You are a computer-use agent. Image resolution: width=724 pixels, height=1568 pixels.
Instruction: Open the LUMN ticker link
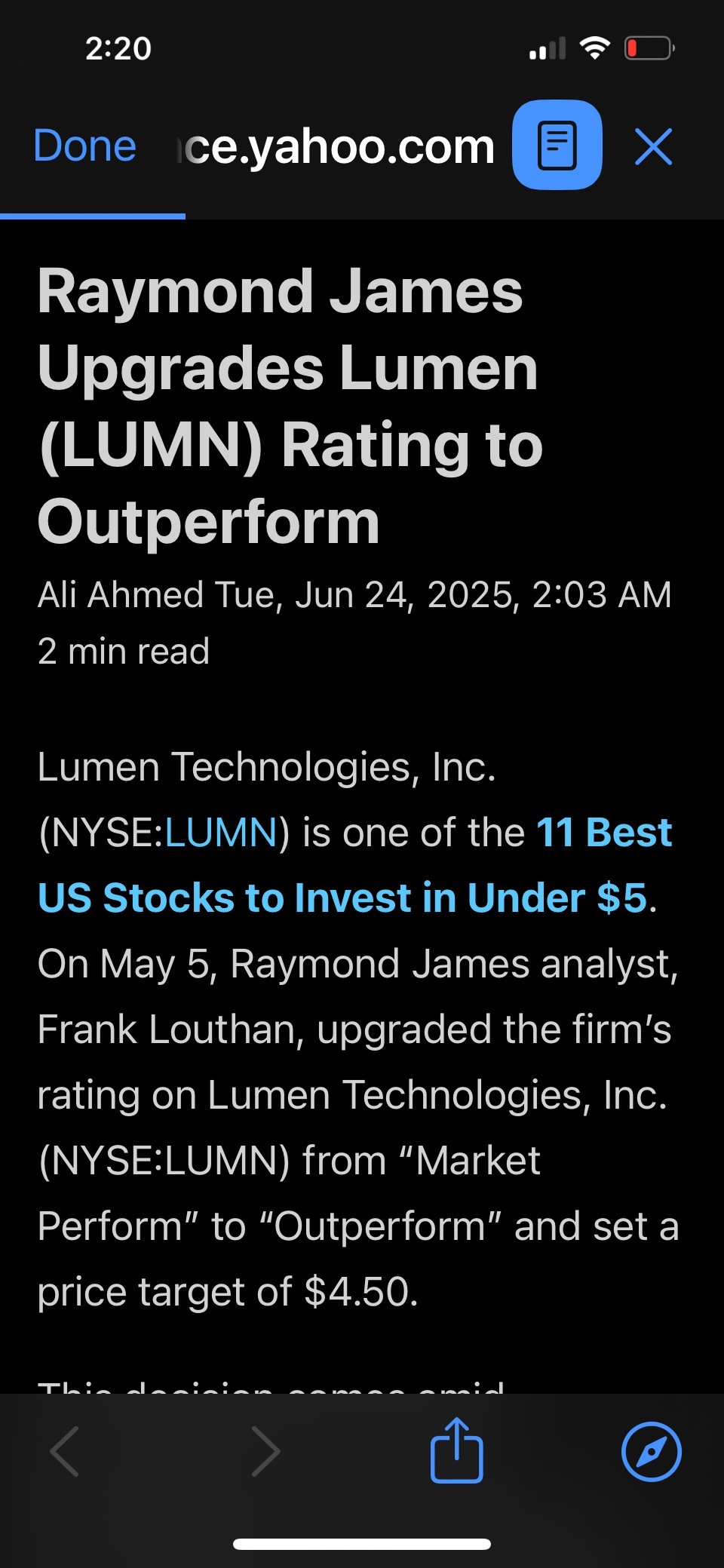(221, 833)
